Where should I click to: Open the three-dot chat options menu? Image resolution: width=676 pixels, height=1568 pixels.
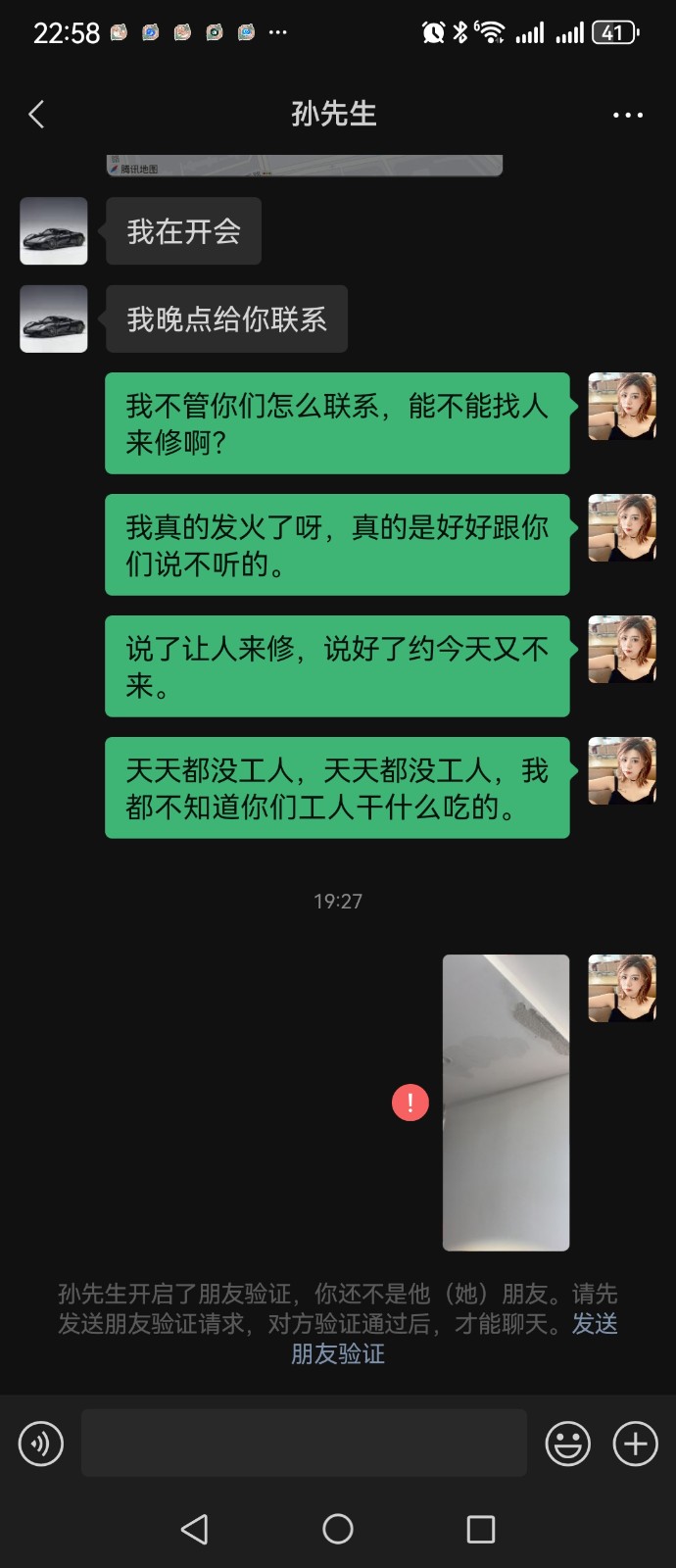(627, 115)
